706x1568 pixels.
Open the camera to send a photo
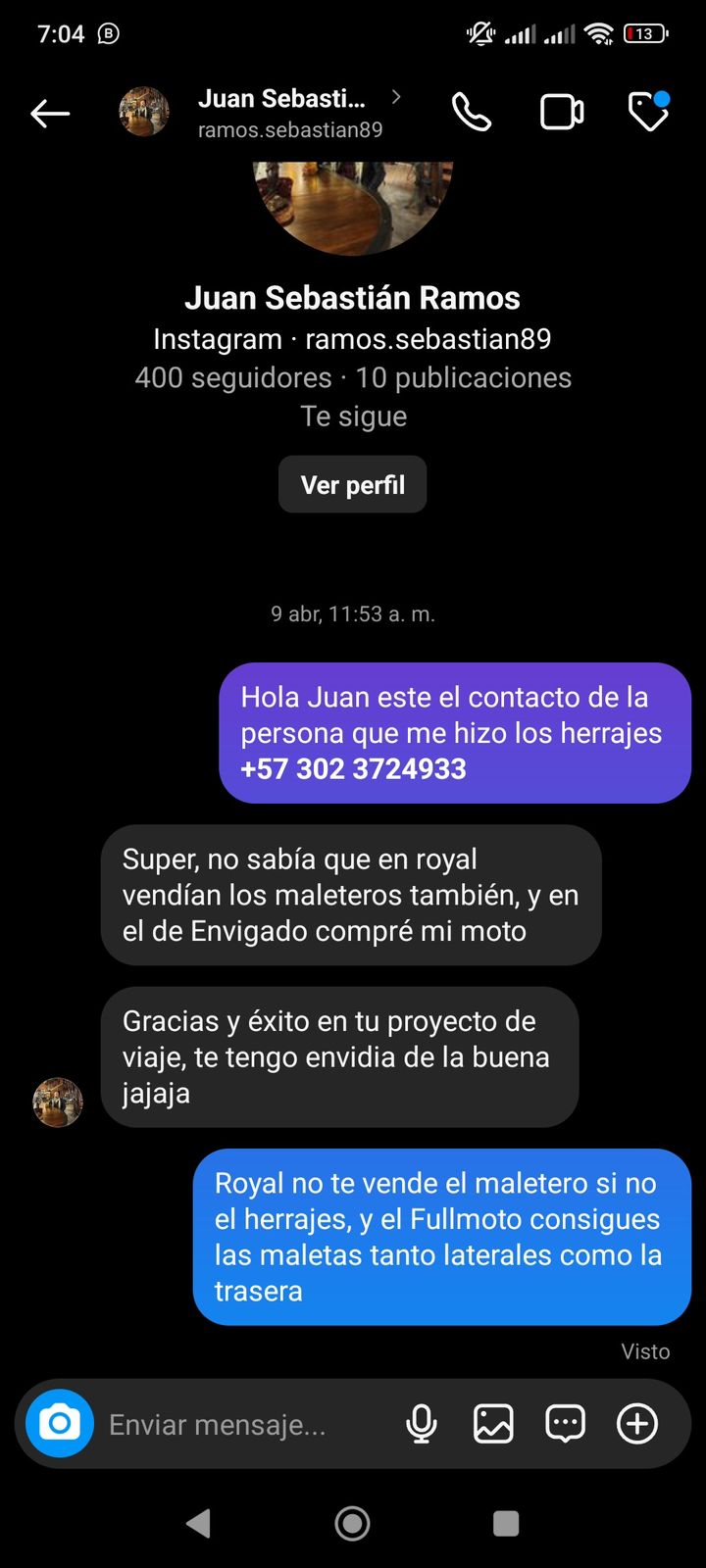59,1424
